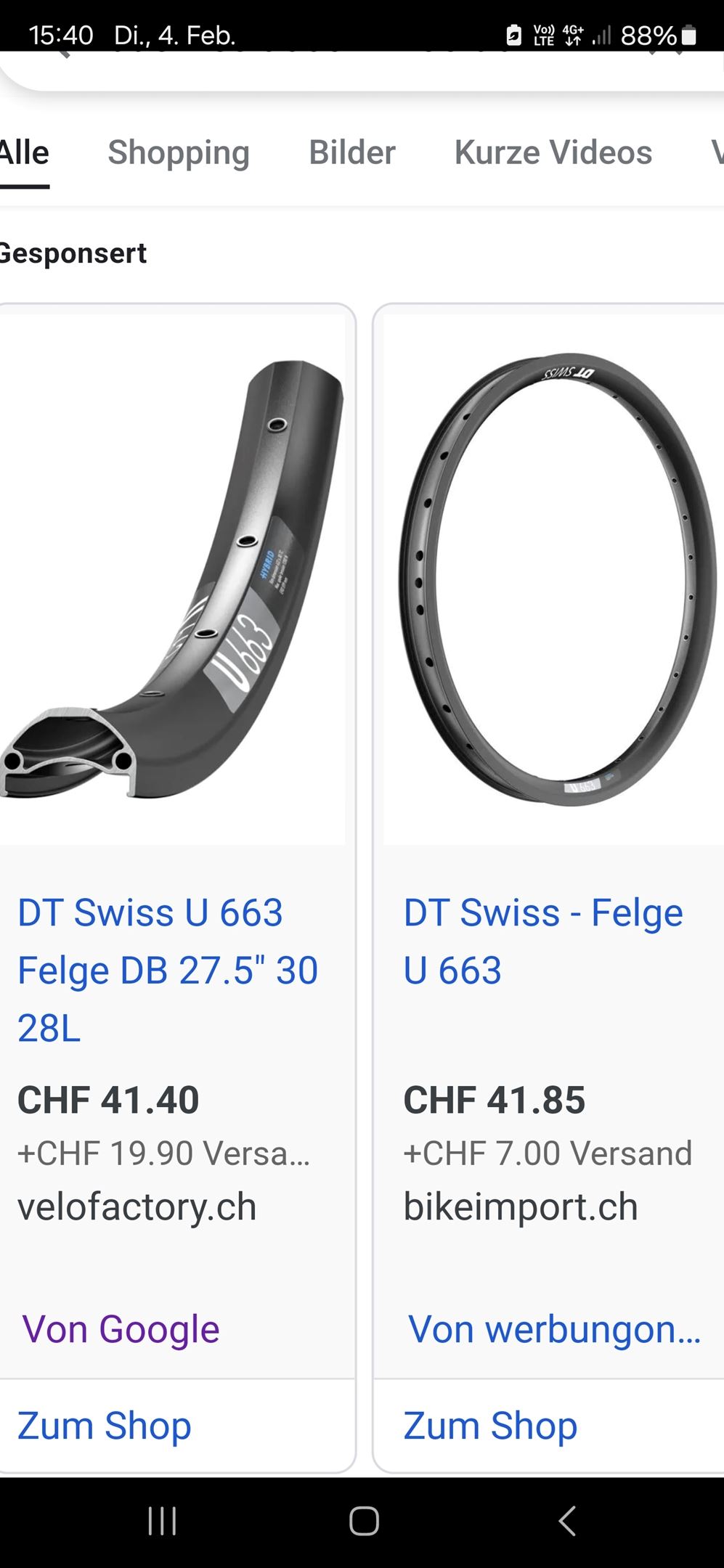
Task: Open the velofactory.ch U 663 rim image
Action: (x=173, y=579)
